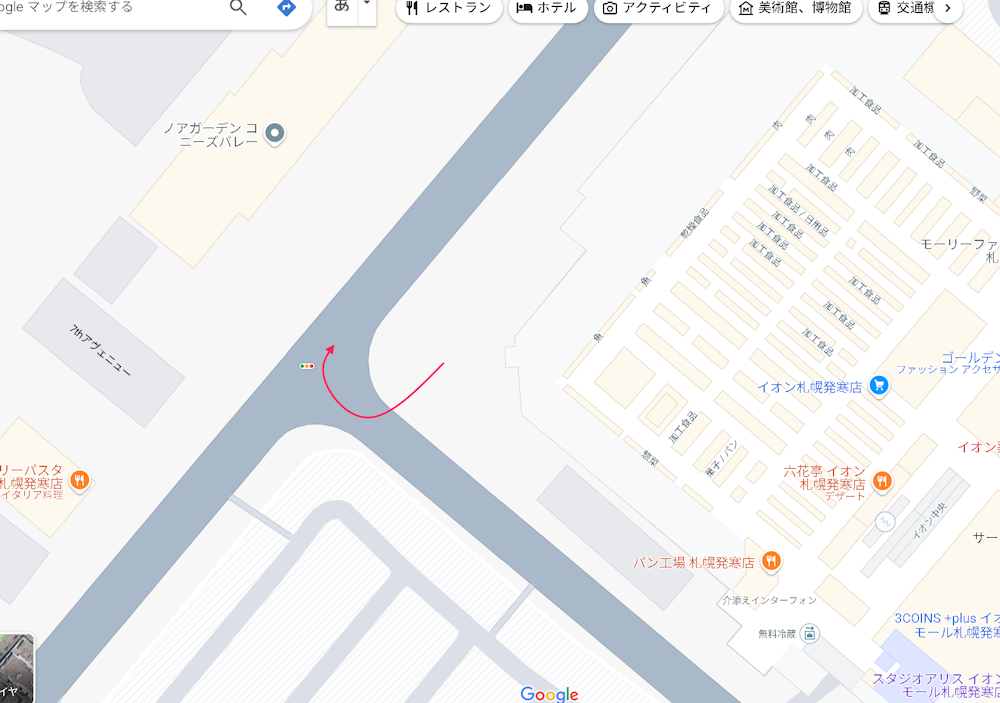
Task: Open the 六花亭 イオン札幌発寒店 marker
Action: (x=882, y=481)
